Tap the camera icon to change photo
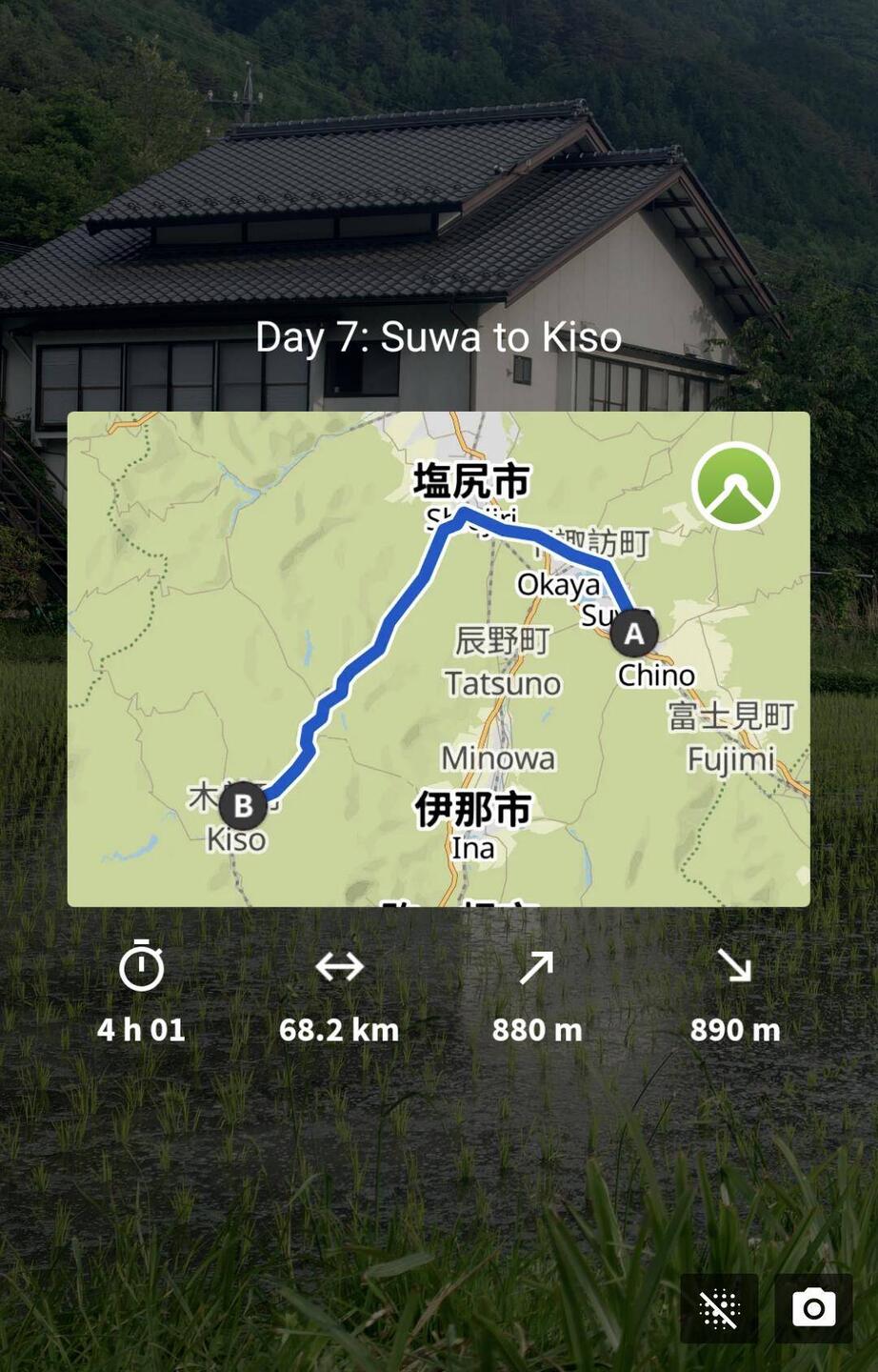 (813, 1308)
